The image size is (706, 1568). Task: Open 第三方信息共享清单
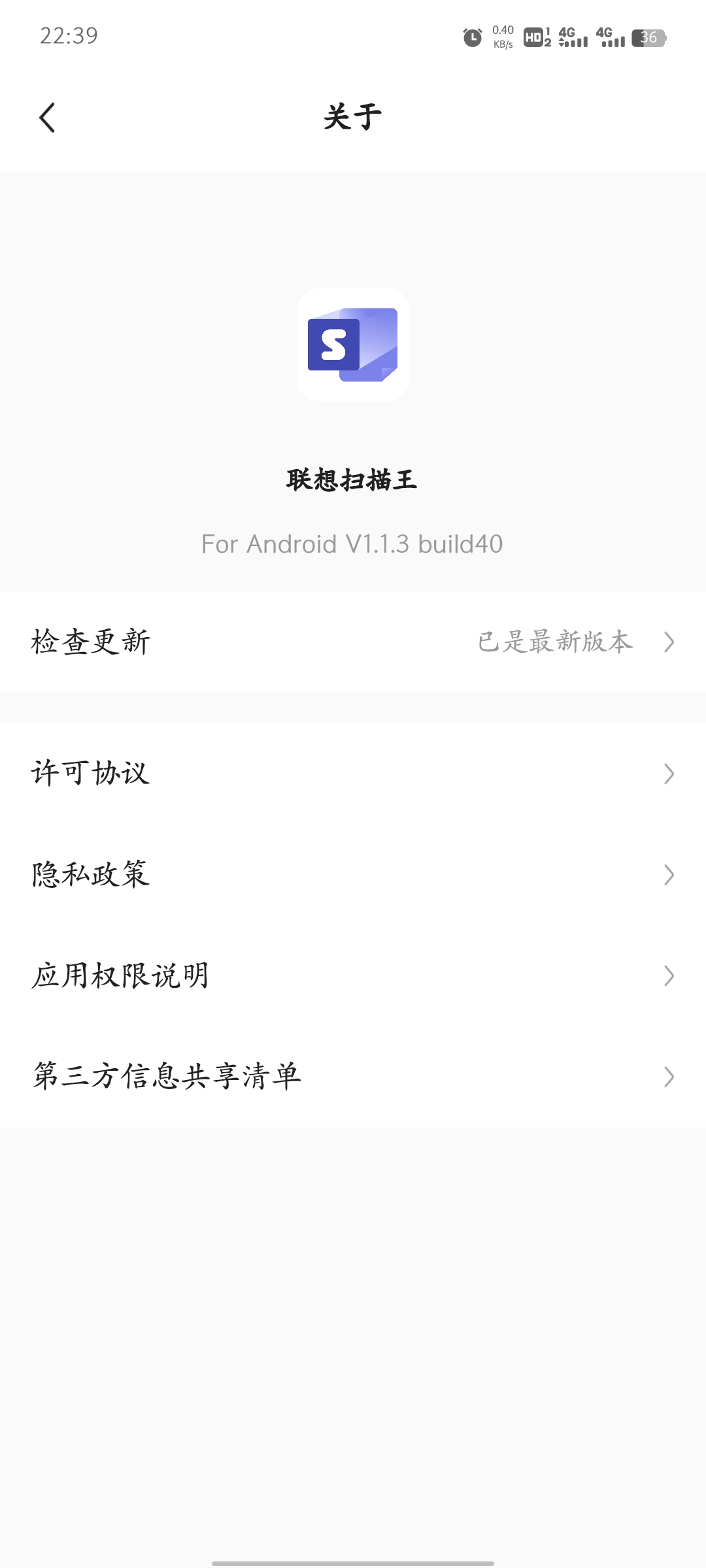(x=353, y=1077)
